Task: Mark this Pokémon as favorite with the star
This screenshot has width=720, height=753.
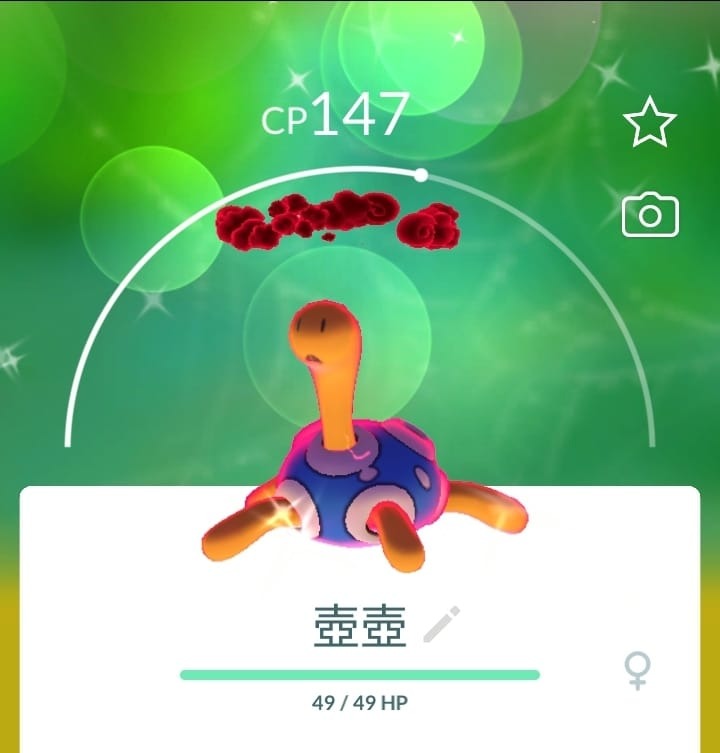Action: (650, 123)
